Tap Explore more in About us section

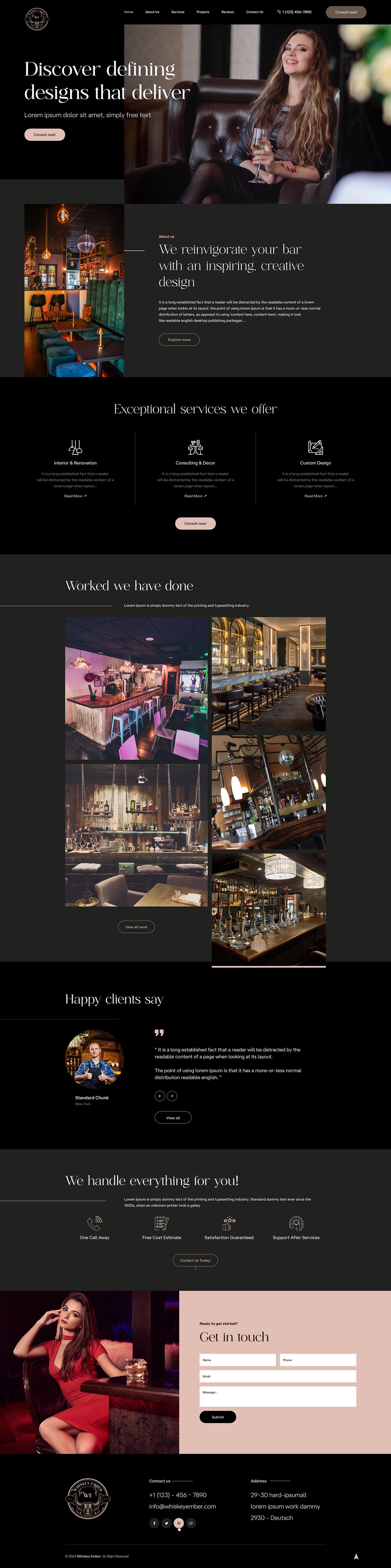179,340
